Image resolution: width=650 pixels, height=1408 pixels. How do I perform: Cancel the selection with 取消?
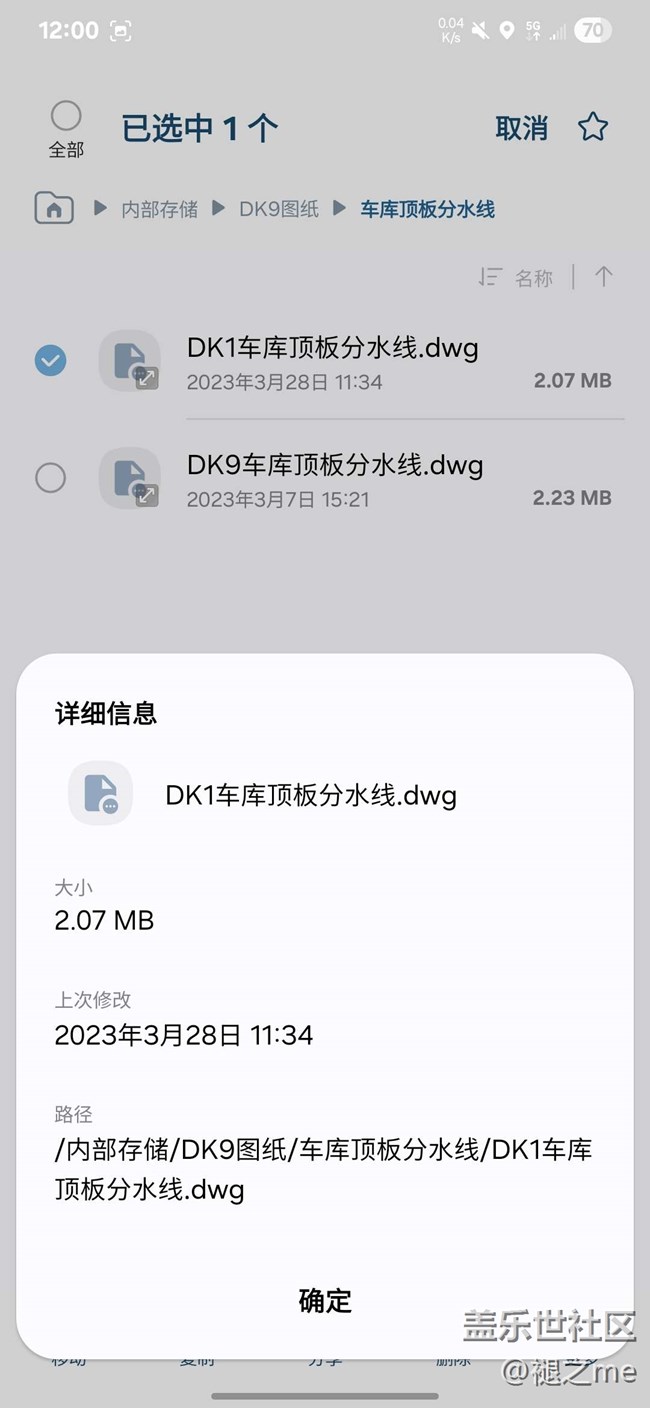[x=521, y=128]
